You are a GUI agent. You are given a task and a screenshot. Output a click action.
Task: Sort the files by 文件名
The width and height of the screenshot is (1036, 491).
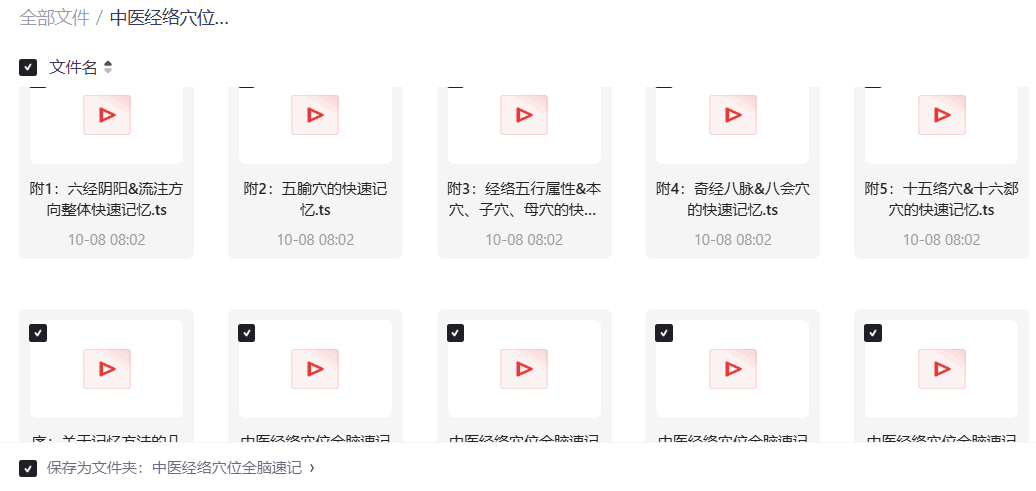coord(108,67)
